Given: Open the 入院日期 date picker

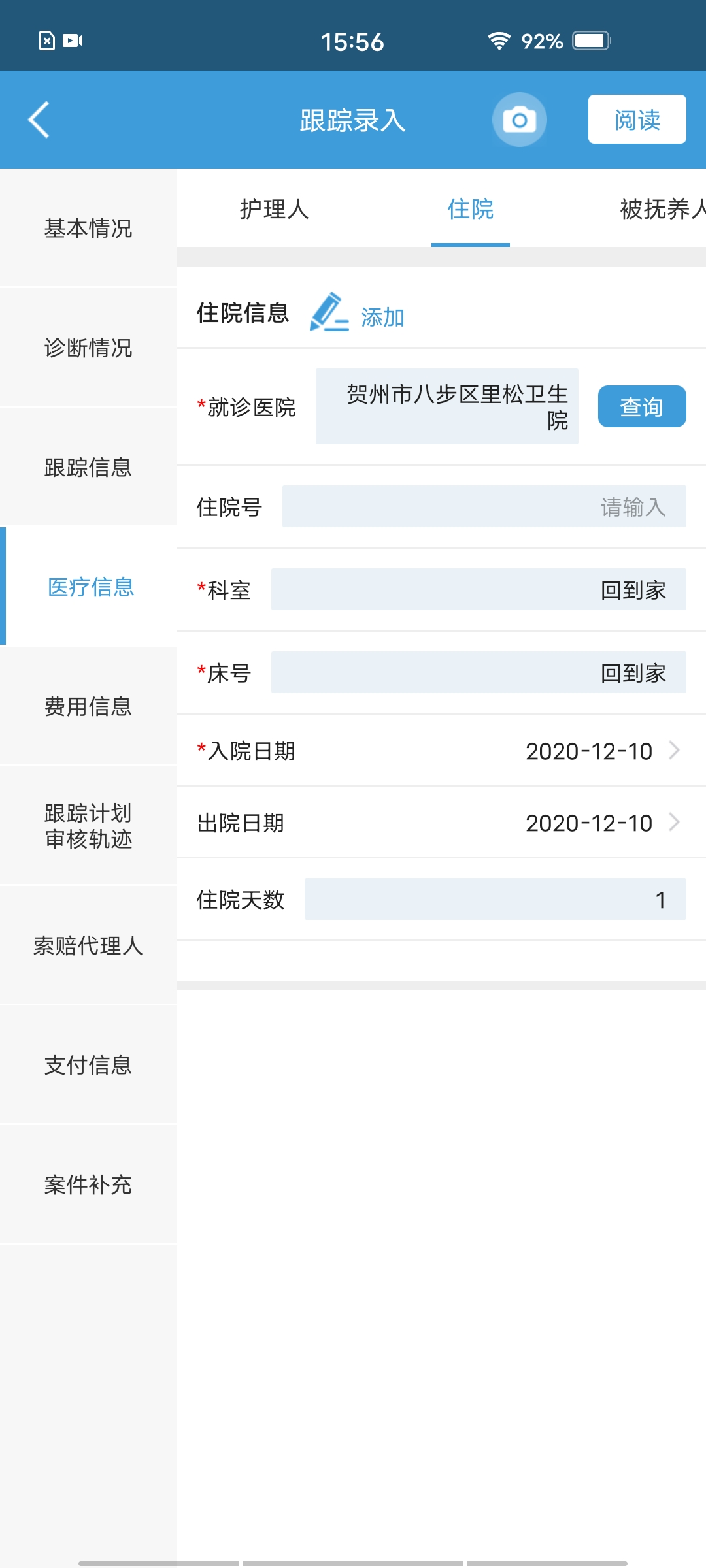Looking at the screenshot, I should (441, 751).
